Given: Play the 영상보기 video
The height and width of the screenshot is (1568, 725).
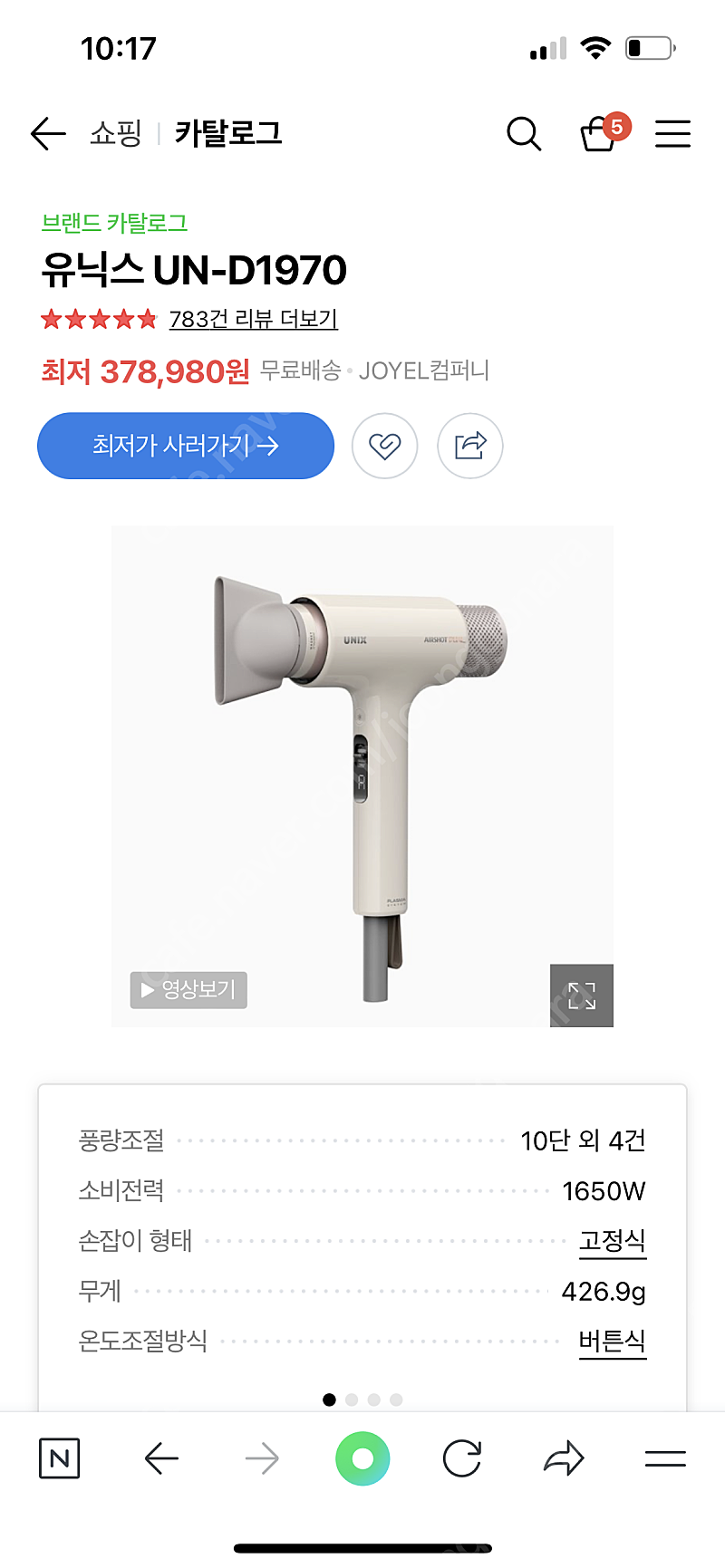Looking at the screenshot, I should pyautogui.click(x=188, y=990).
